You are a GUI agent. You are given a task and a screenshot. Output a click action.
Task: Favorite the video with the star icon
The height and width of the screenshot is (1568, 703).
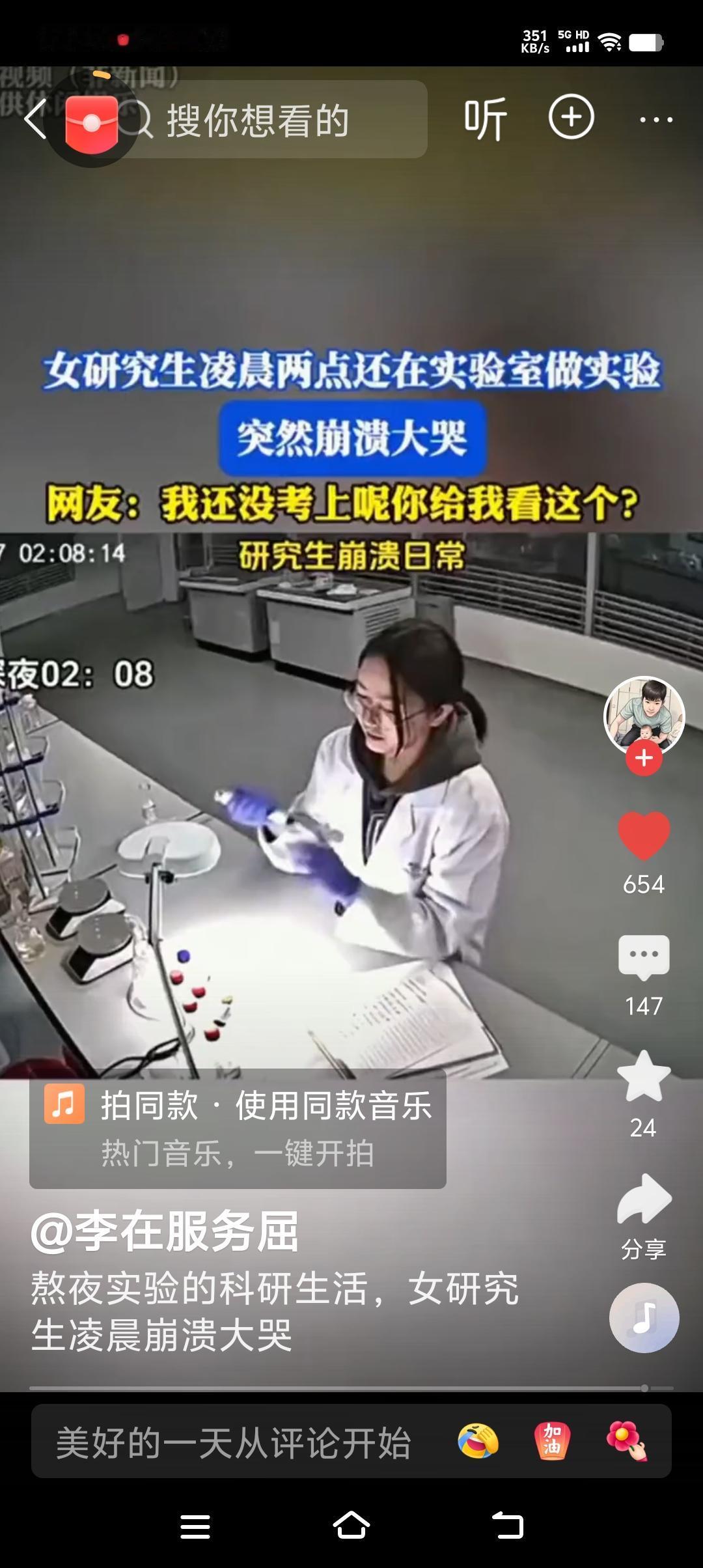pyautogui.click(x=643, y=1074)
